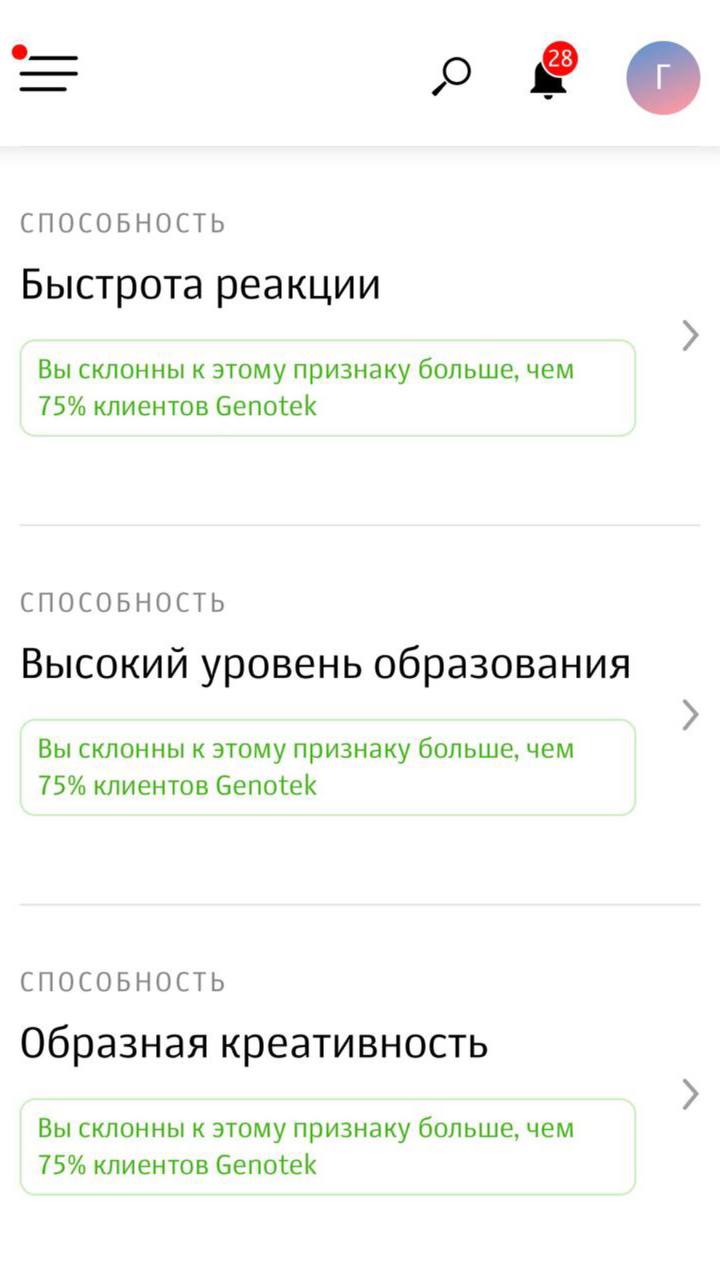The height and width of the screenshot is (1280, 720).
Task: Open the hamburger drawer menu
Action: tap(48, 74)
